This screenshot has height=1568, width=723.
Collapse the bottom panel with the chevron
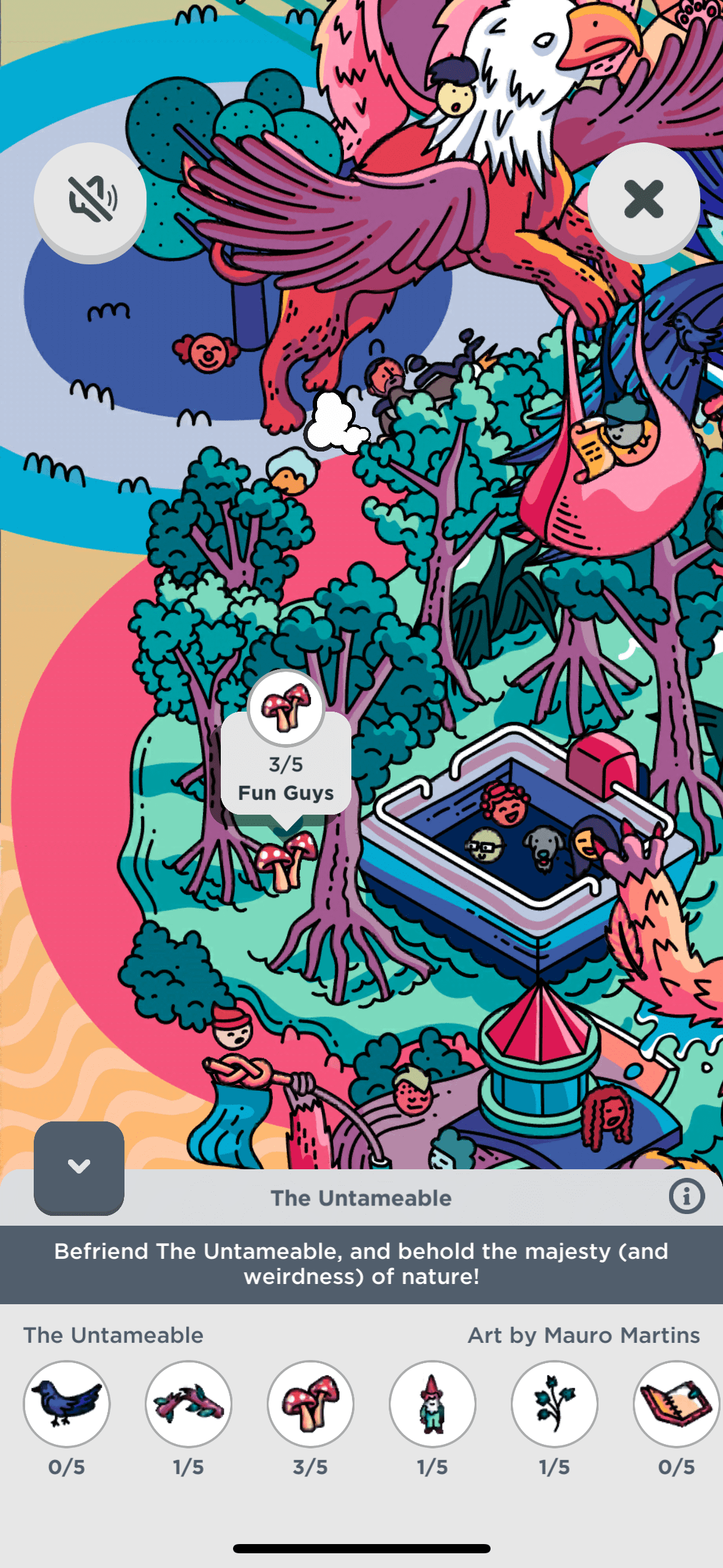[x=79, y=1167]
